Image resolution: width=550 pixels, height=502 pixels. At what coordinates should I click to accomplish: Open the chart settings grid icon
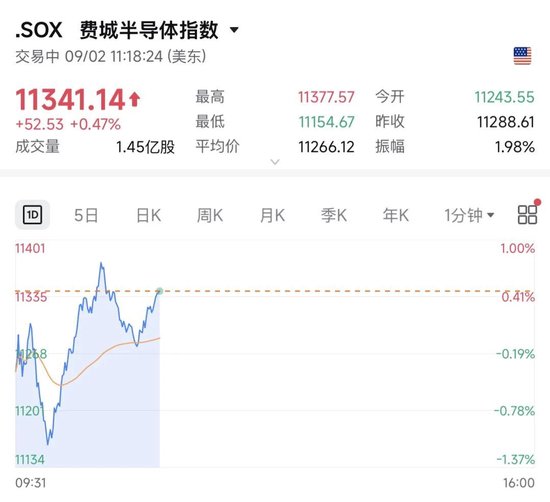pyautogui.click(x=527, y=214)
